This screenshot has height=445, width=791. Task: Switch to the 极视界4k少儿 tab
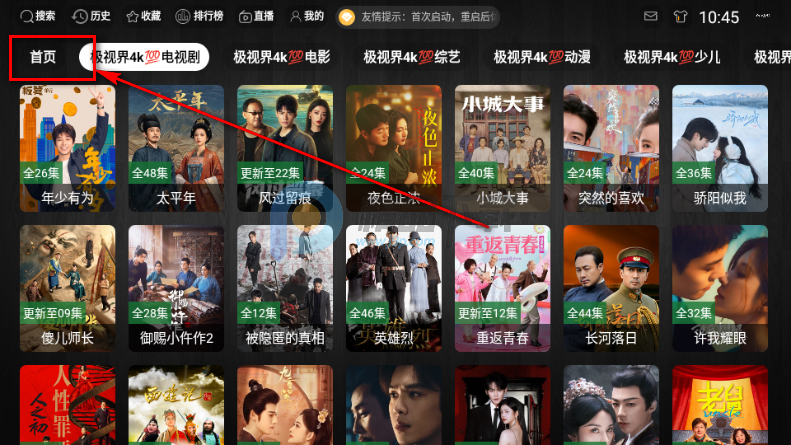point(672,57)
